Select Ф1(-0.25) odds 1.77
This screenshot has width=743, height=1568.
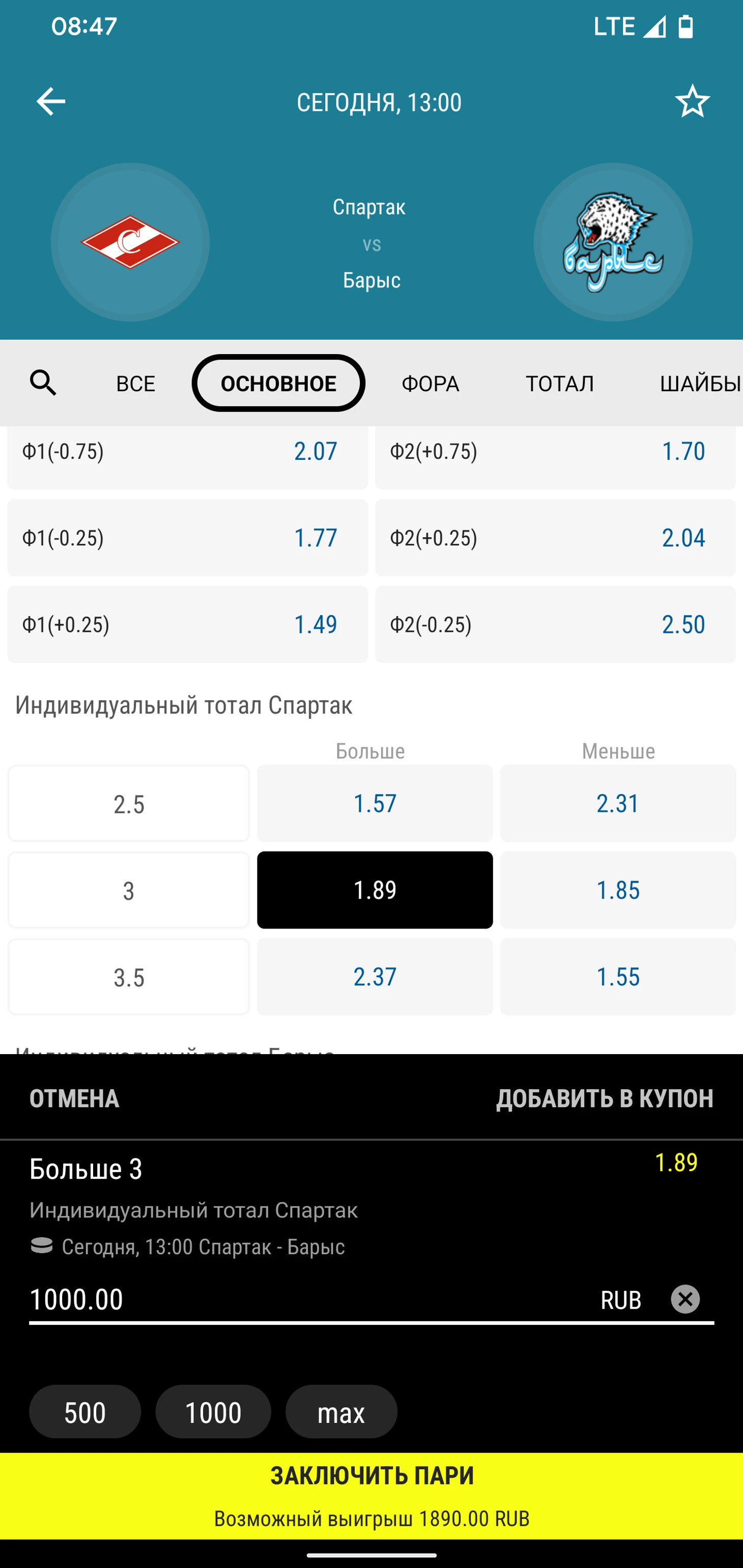pos(188,537)
